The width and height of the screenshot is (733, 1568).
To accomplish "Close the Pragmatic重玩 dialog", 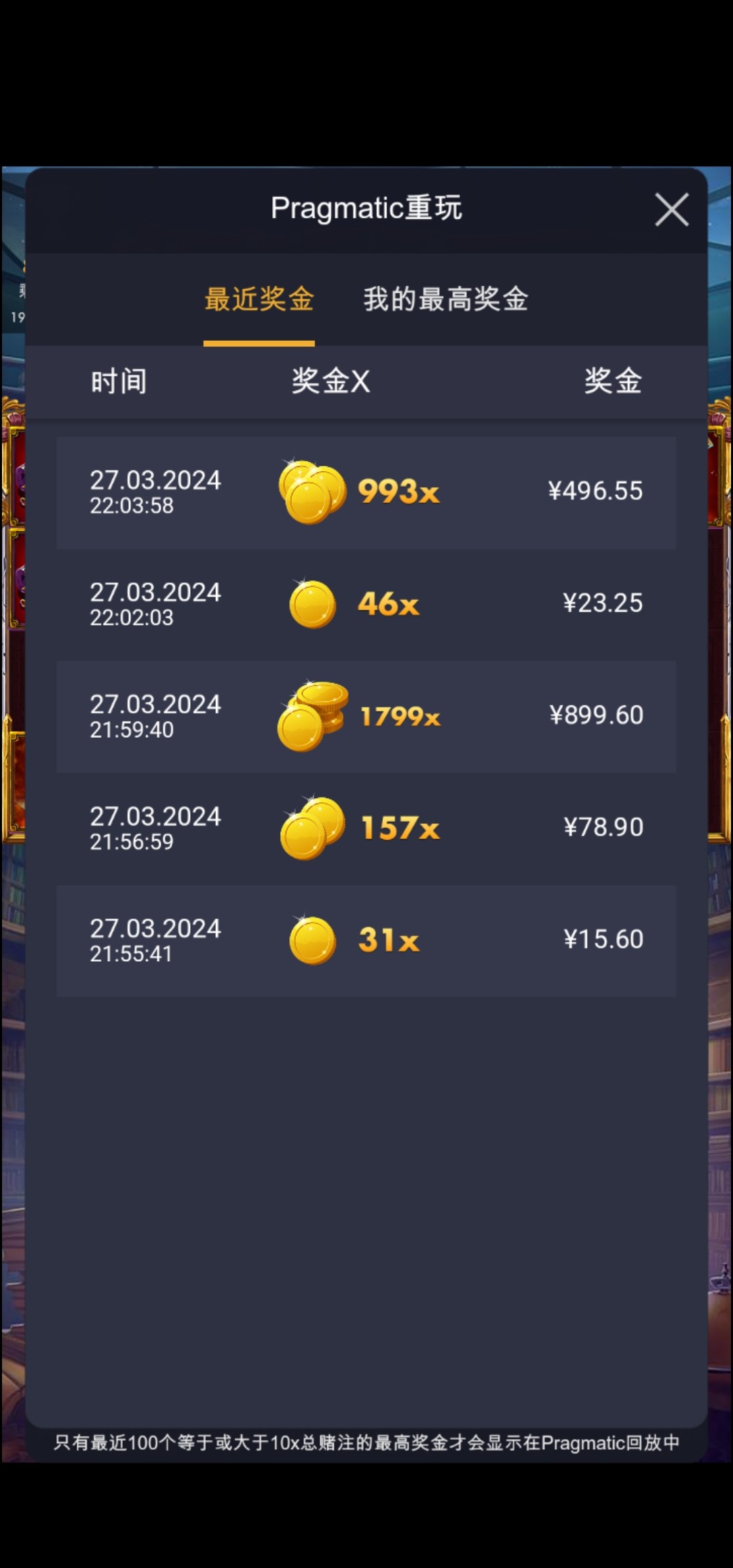I will (671, 209).
